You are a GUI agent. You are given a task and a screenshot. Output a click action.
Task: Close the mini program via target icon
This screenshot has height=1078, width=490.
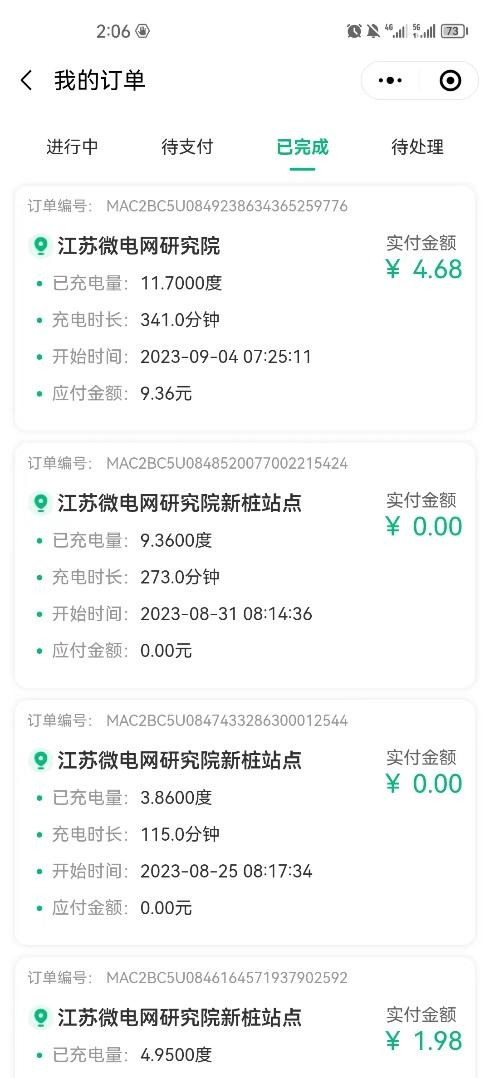coord(450,80)
